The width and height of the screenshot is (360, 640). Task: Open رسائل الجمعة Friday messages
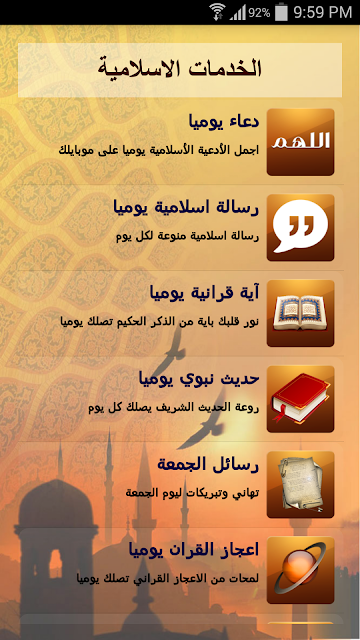coord(180,484)
